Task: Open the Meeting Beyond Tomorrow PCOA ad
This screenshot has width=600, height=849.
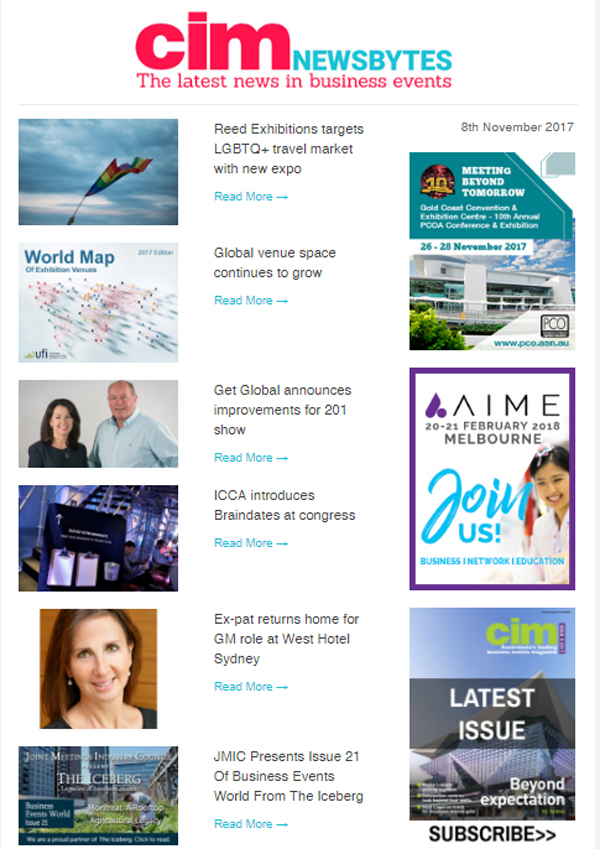Action: 491,251
